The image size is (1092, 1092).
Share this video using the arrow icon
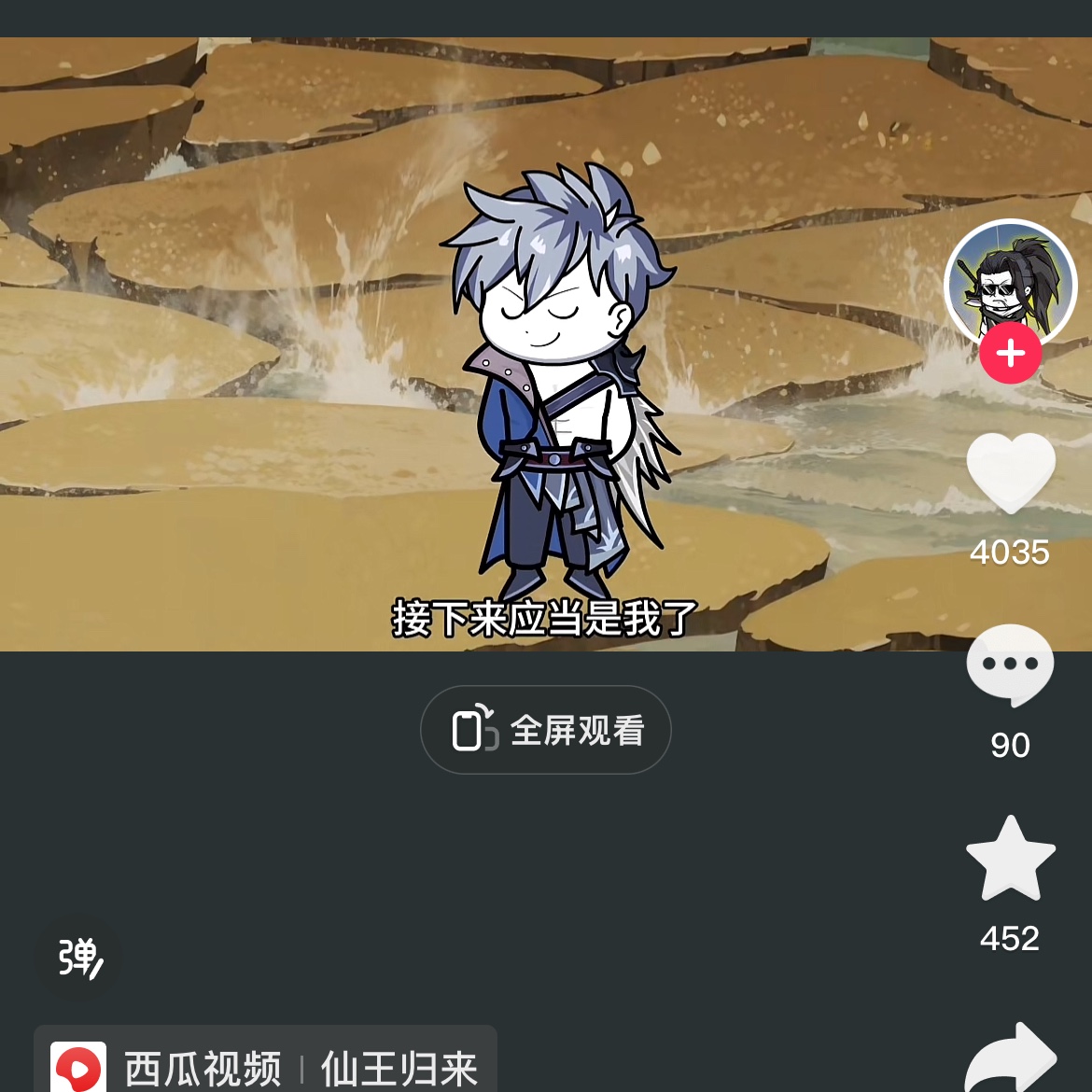tap(1010, 1059)
